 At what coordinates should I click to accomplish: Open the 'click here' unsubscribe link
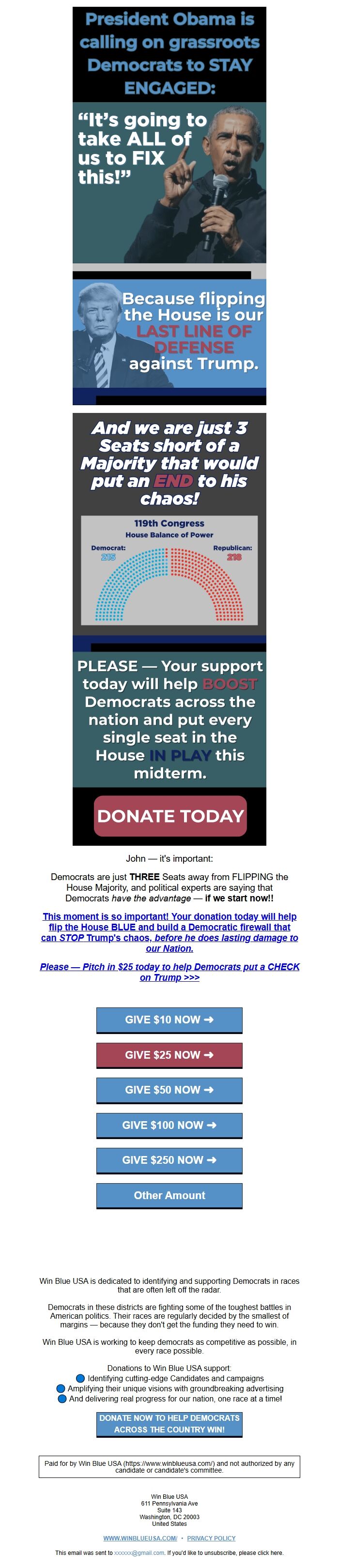coord(268,1553)
